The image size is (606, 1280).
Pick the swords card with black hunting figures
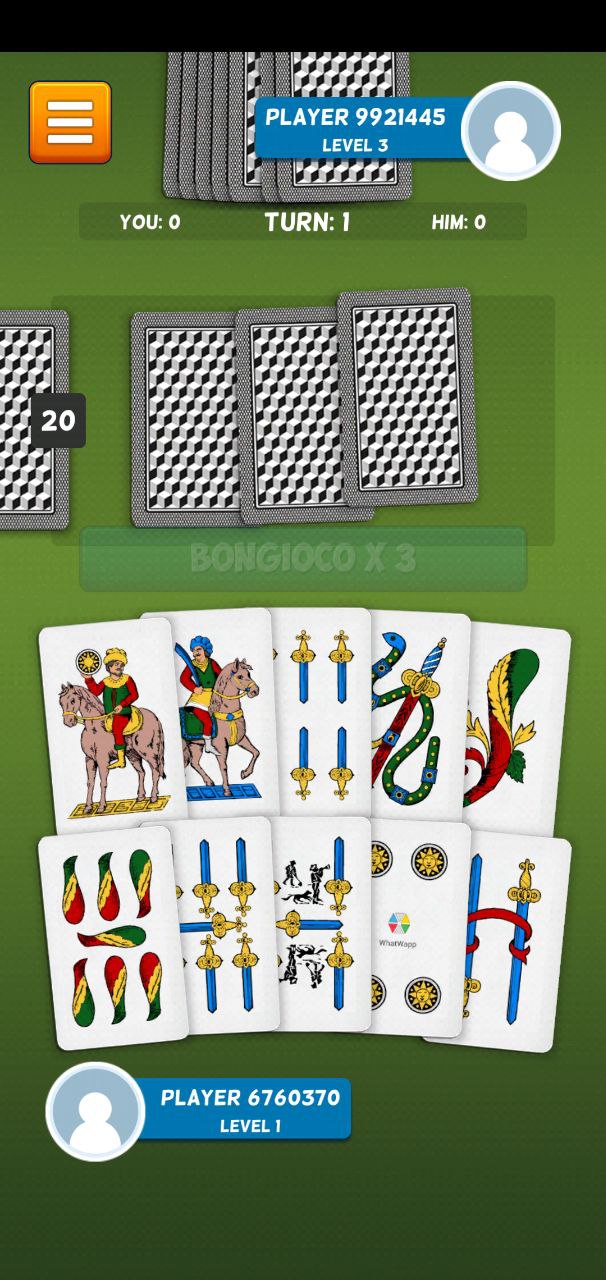coord(321,925)
